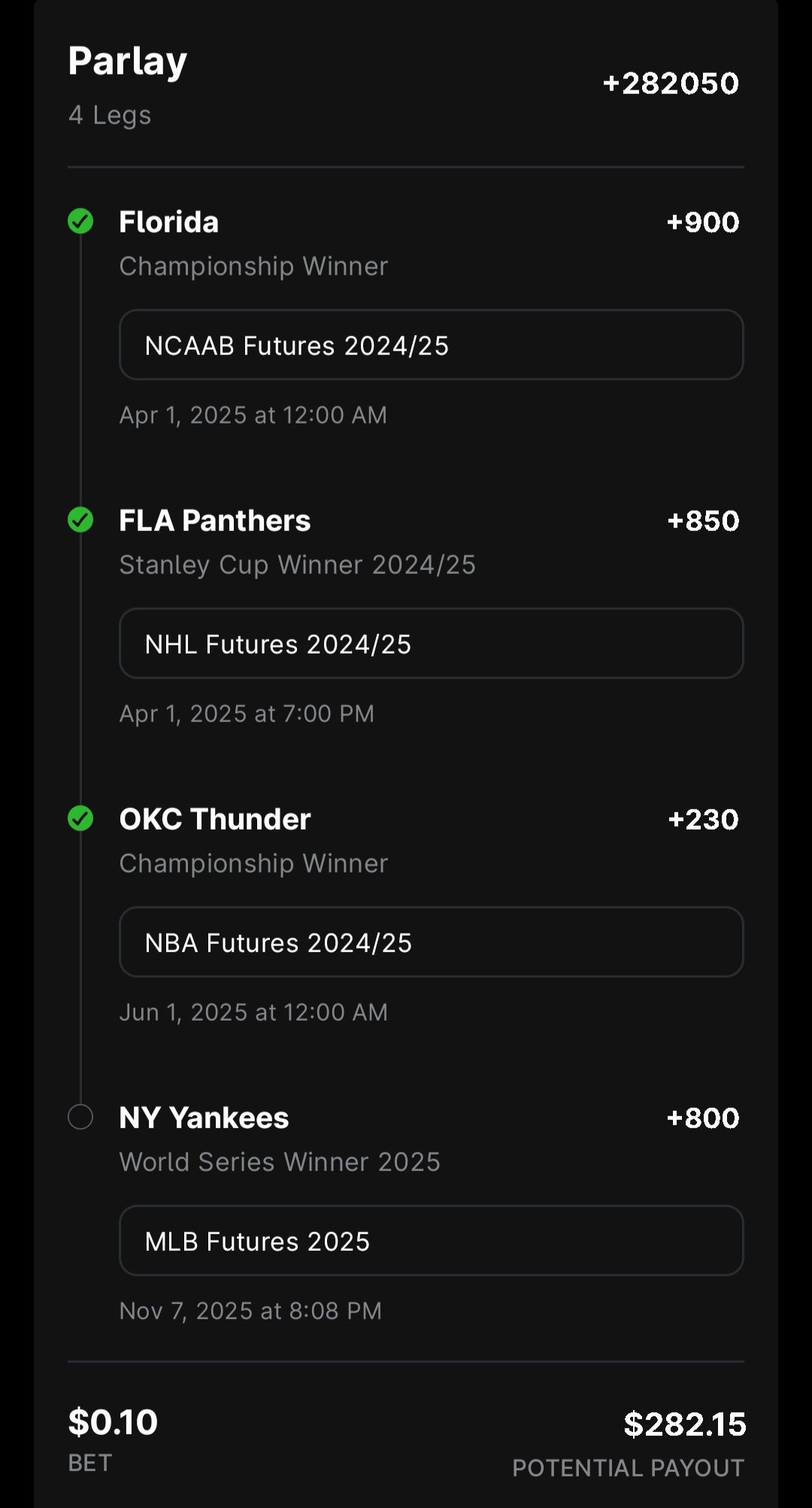The width and height of the screenshot is (812, 1508).
Task: Open the MLB Futures 2025 event
Action: [431, 1241]
